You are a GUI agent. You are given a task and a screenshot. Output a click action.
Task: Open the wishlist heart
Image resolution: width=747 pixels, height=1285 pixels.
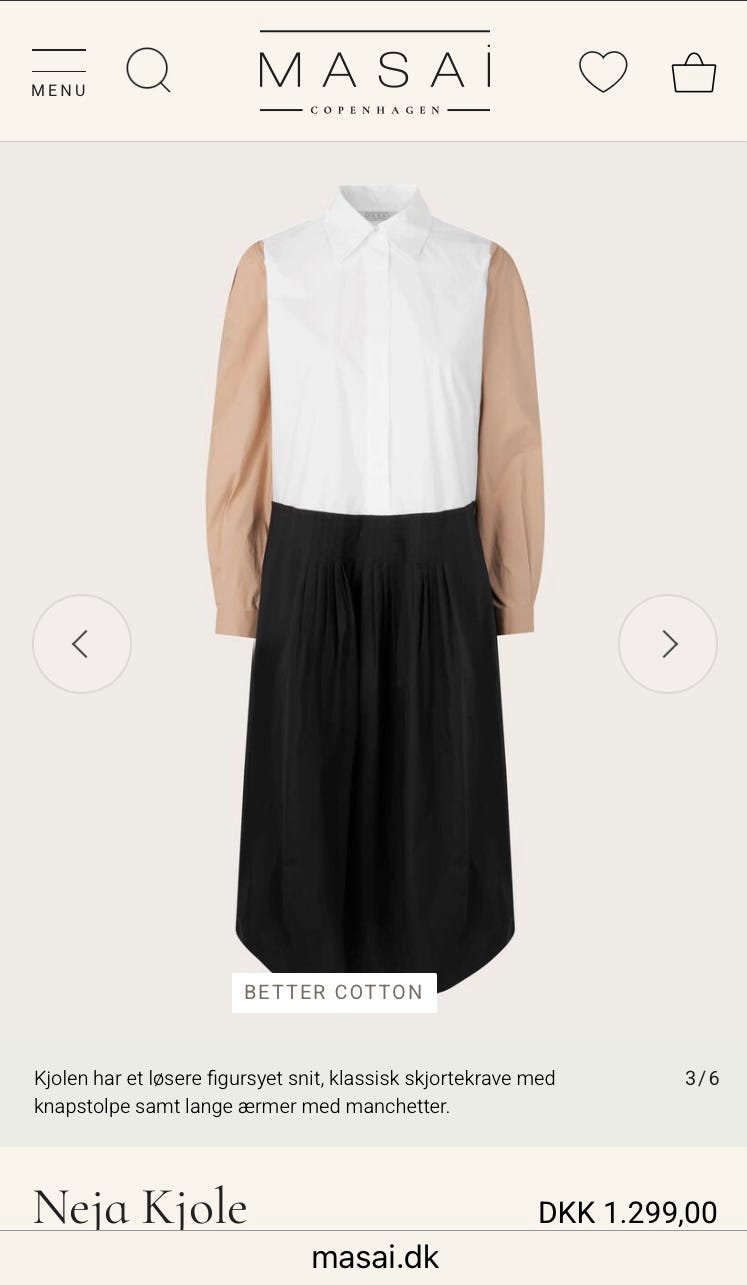[603, 72]
